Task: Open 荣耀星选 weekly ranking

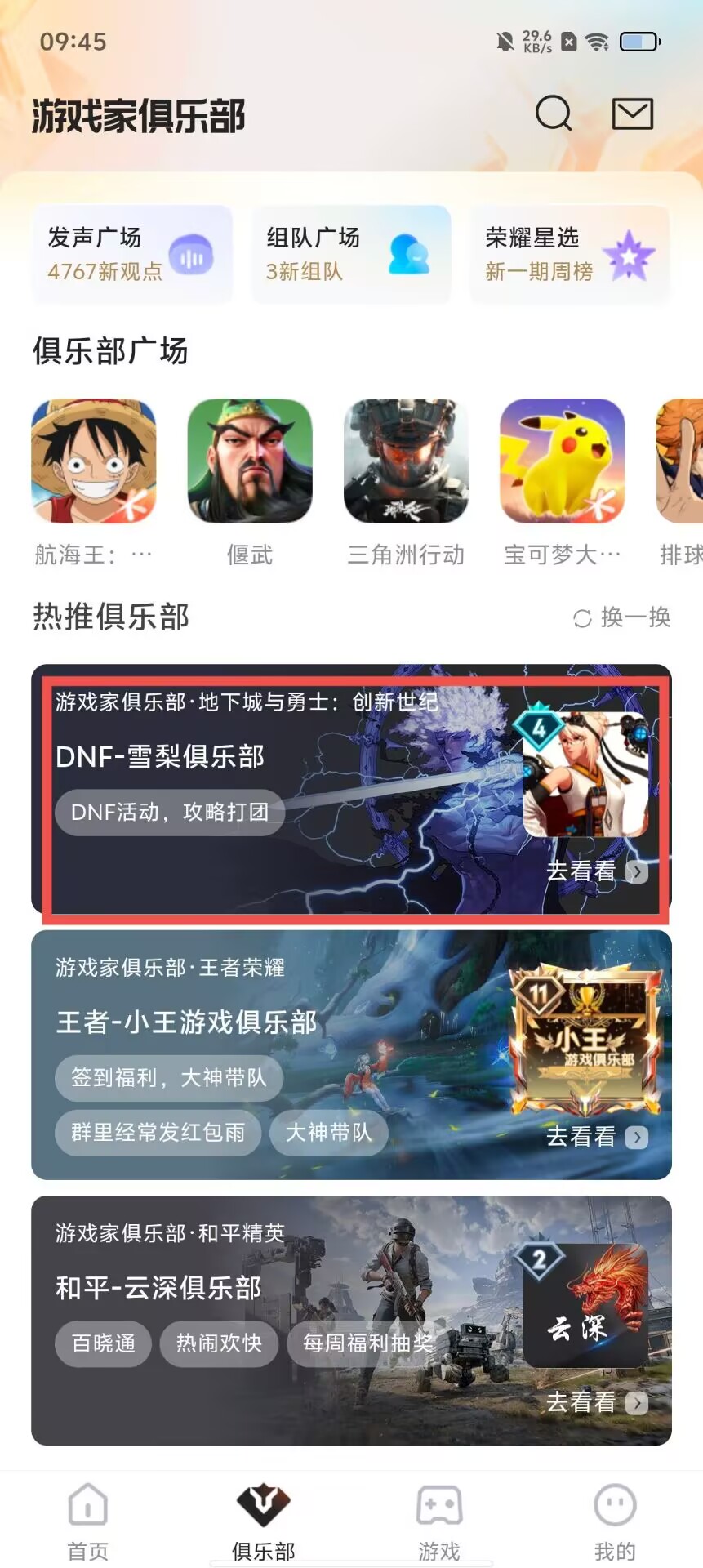Action: [569, 255]
